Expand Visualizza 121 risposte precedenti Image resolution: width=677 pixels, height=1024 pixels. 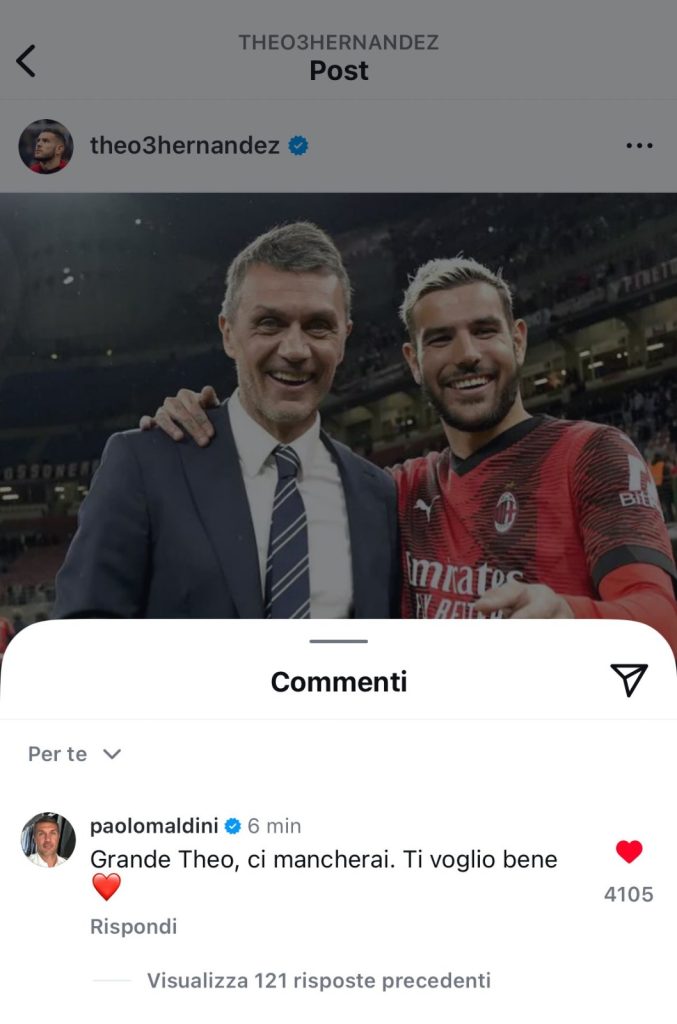pyautogui.click(x=318, y=980)
